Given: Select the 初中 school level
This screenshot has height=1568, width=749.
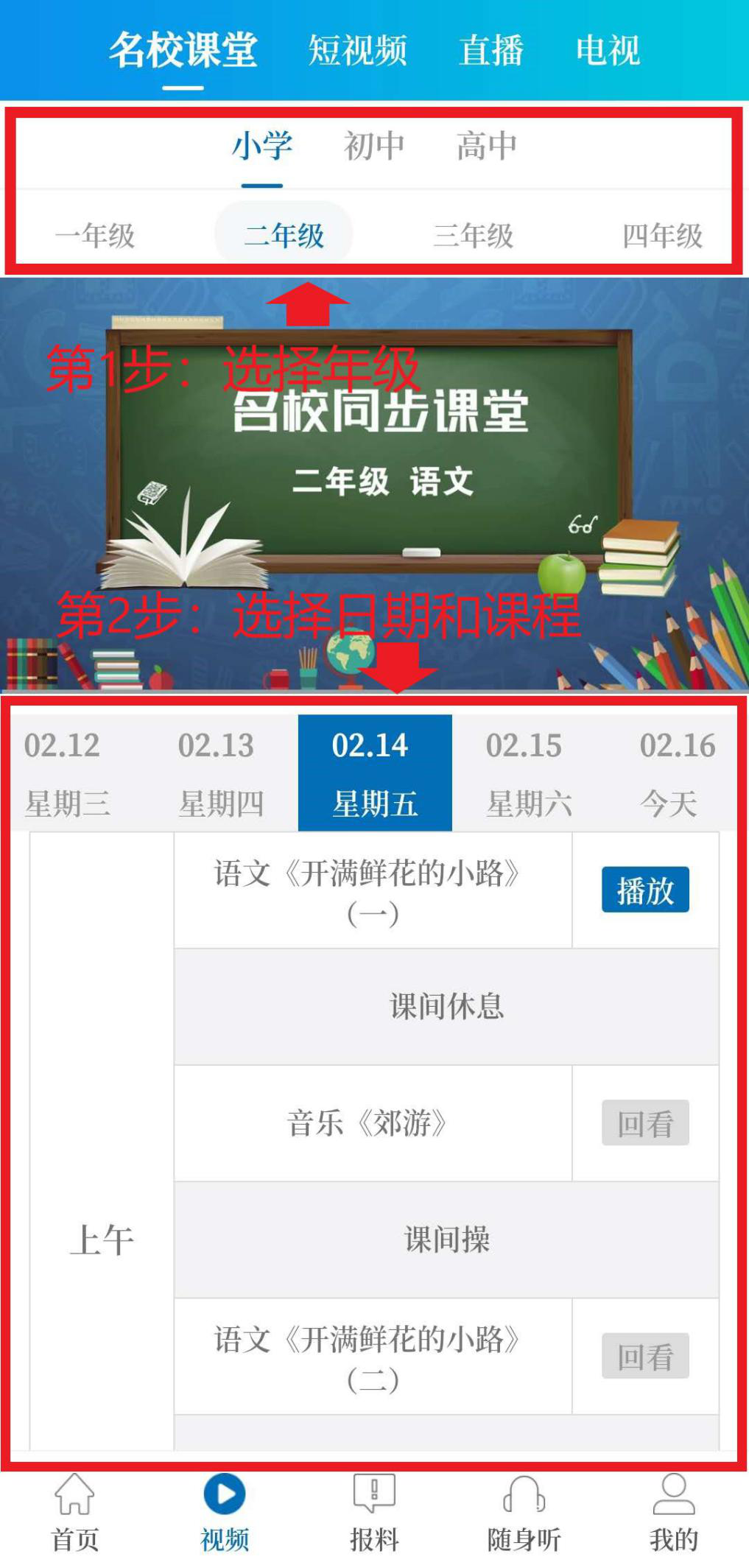Looking at the screenshot, I should 374,146.
